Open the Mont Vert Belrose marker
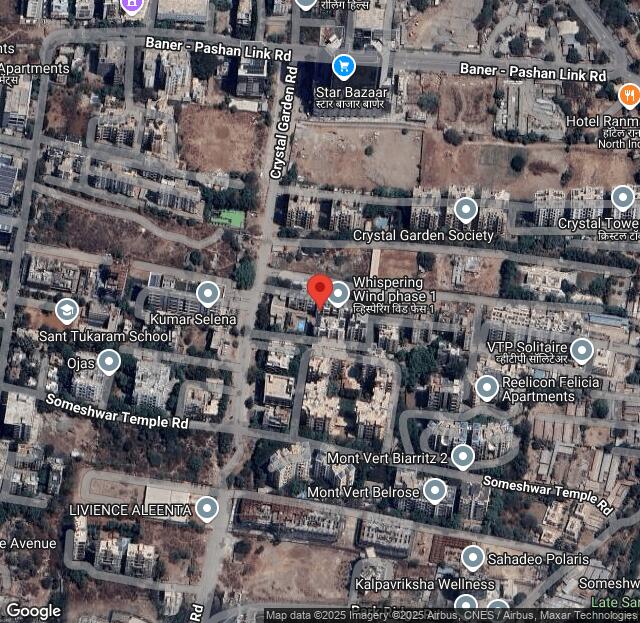Screen dimensions: 640x623 (x=435, y=490)
